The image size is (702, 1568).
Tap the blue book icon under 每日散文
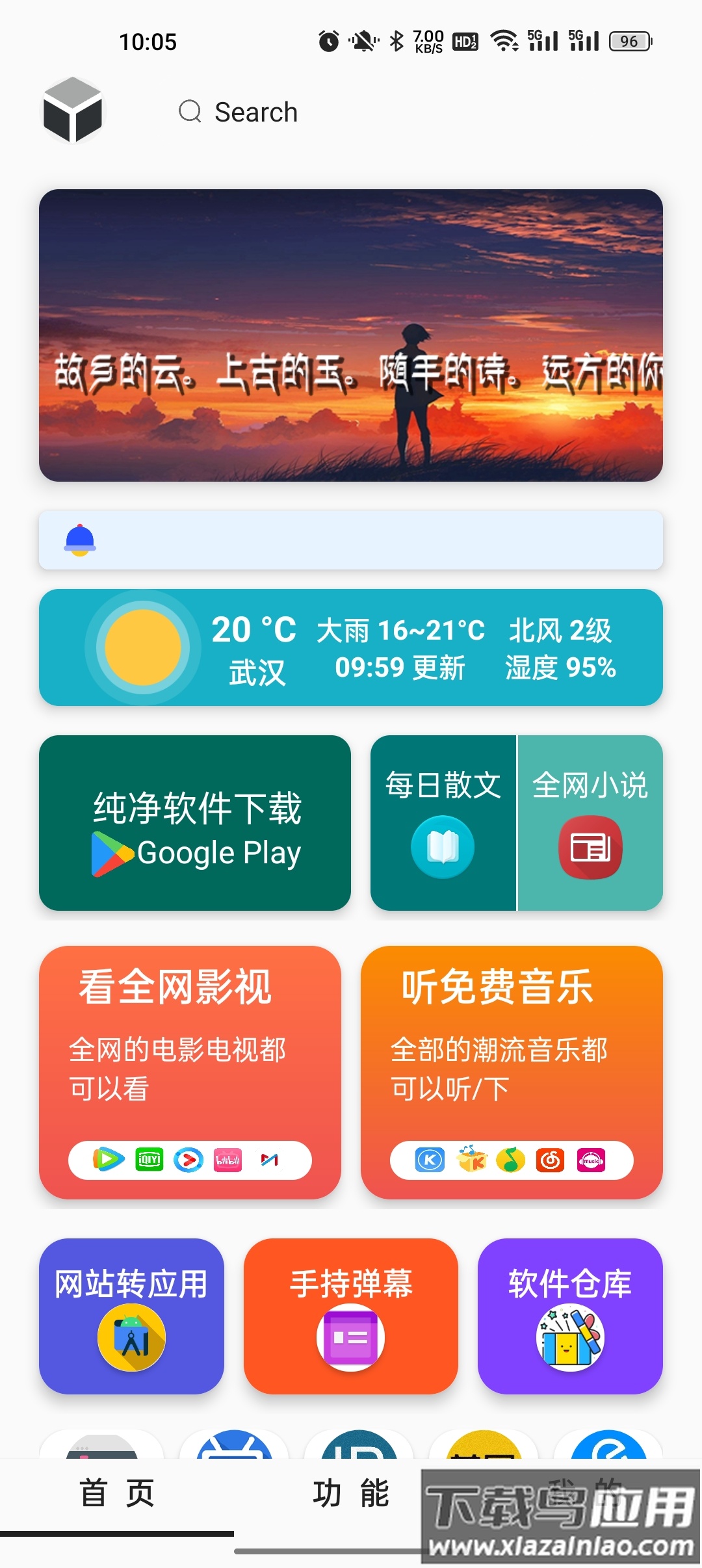point(441,846)
